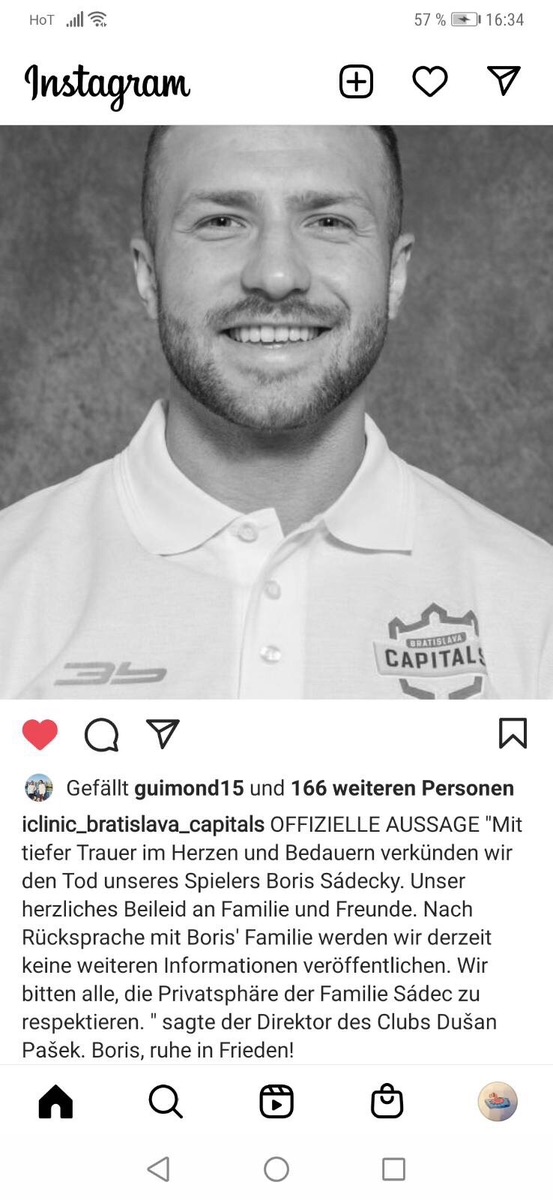The height and width of the screenshot is (1200, 553).
Task: Open direct messages paper plane at top
Action: (505, 81)
